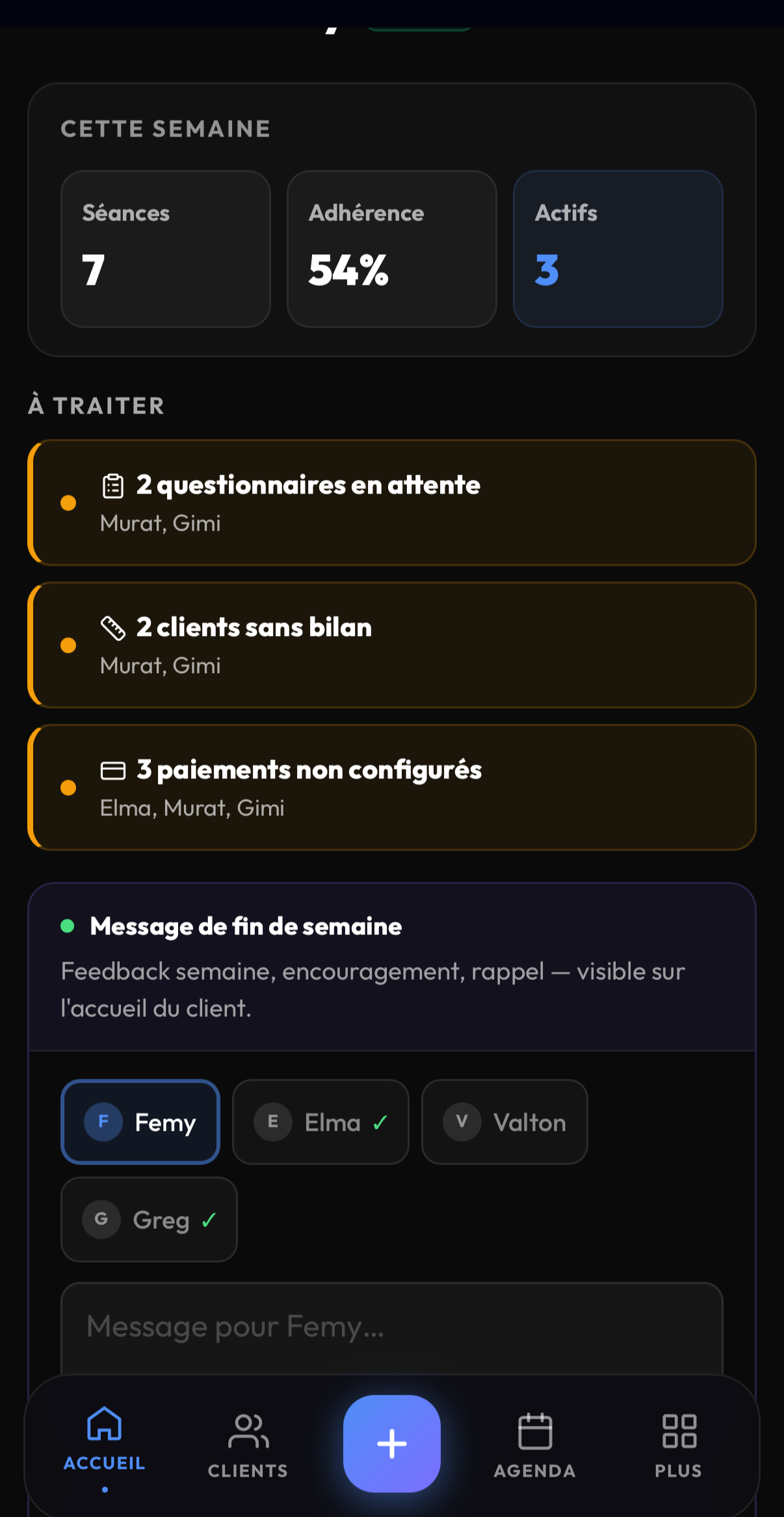The height and width of the screenshot is (1517, 784).
Task: Open the Actifs stat card
Action: (618, 248)
